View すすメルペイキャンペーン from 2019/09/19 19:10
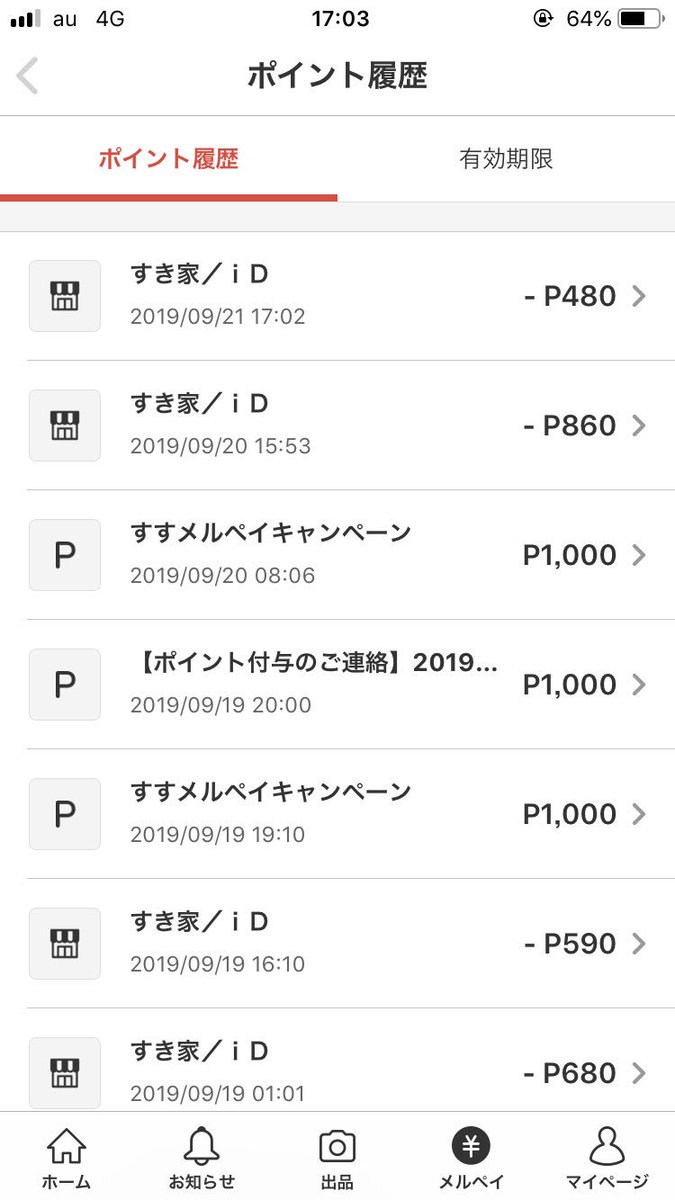Image resolution: width=675 pixels, height=1200 pixels. point(337,814)
